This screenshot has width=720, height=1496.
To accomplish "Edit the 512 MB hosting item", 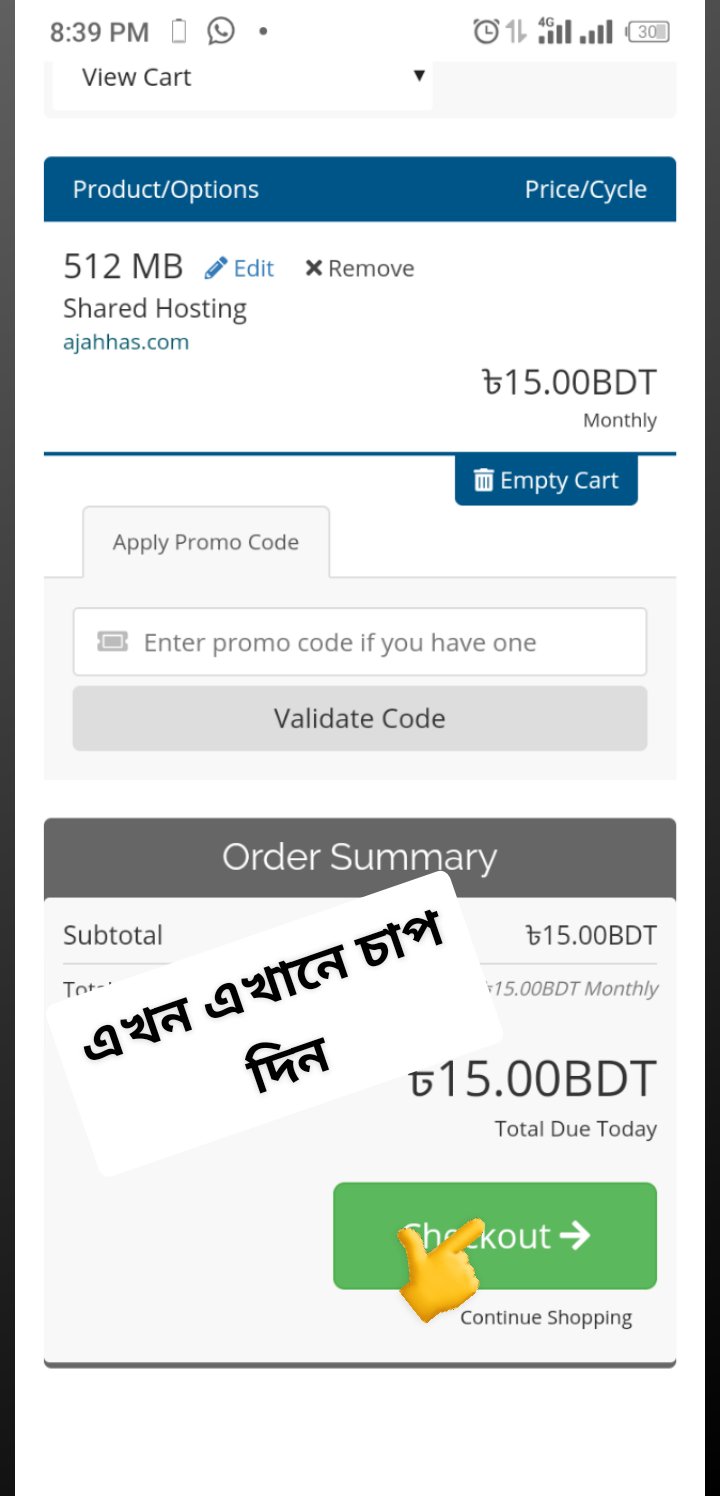I will click(x=240, y=268).
